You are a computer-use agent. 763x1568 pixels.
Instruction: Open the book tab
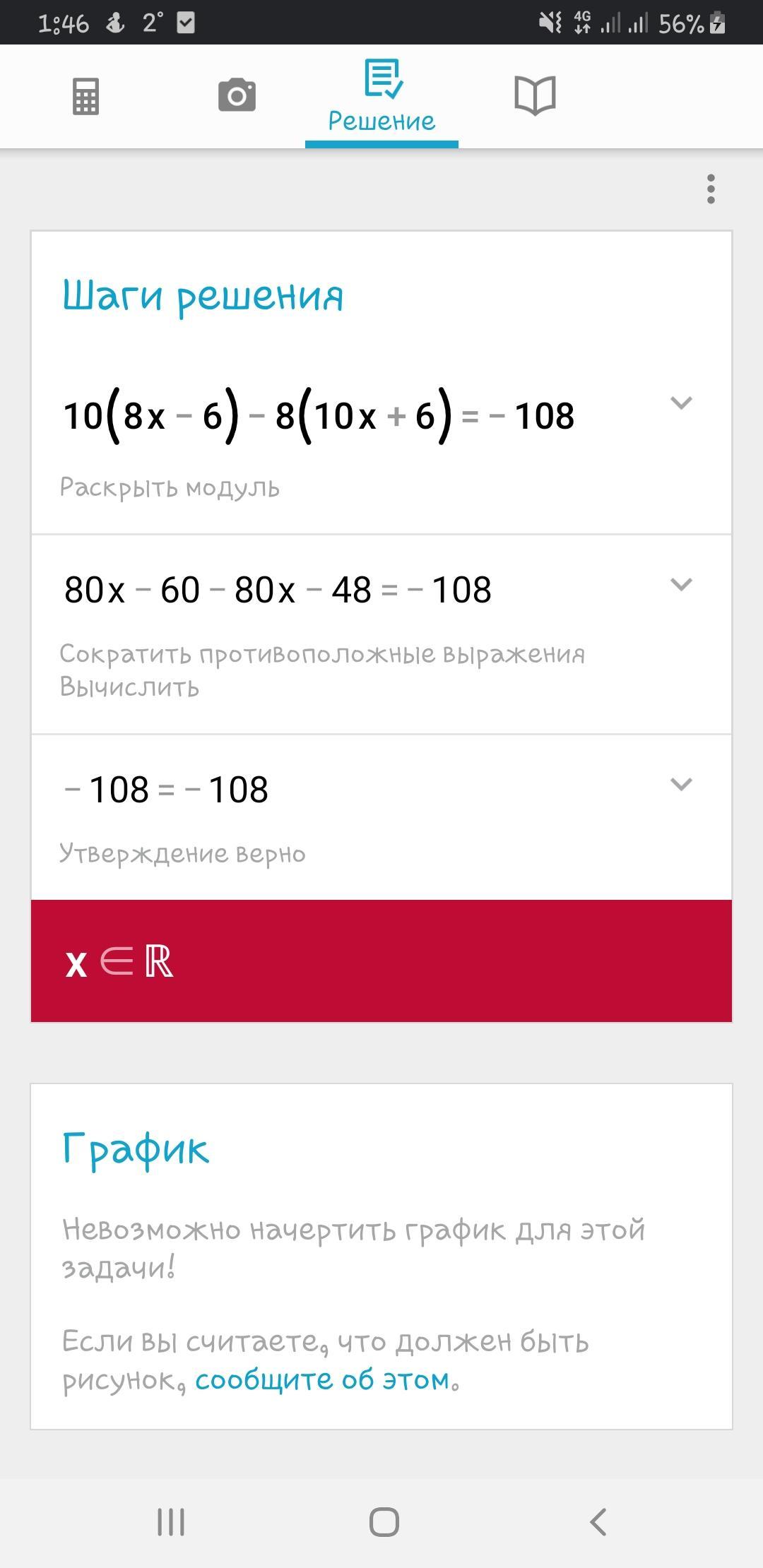(535, 95)
